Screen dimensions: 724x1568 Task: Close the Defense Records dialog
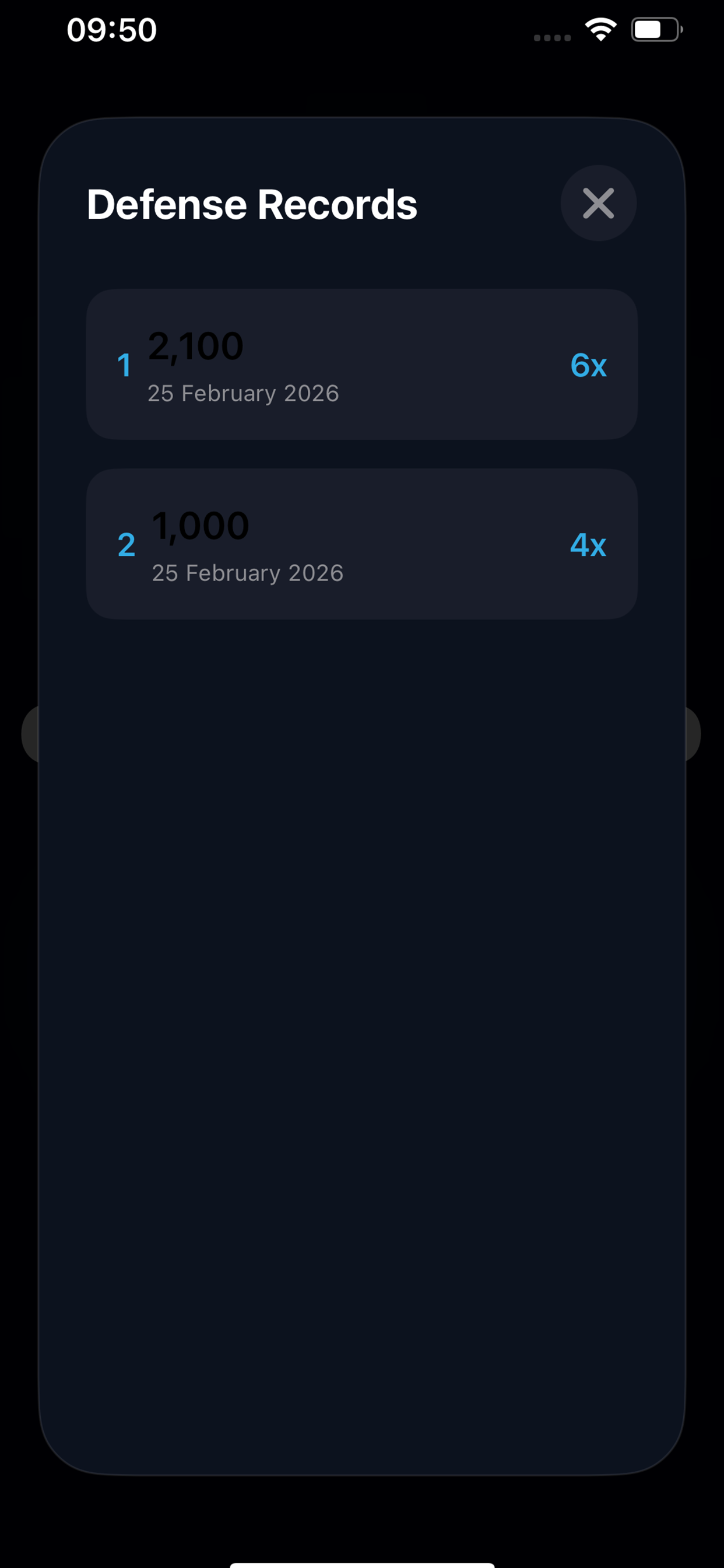click(598, 204)
